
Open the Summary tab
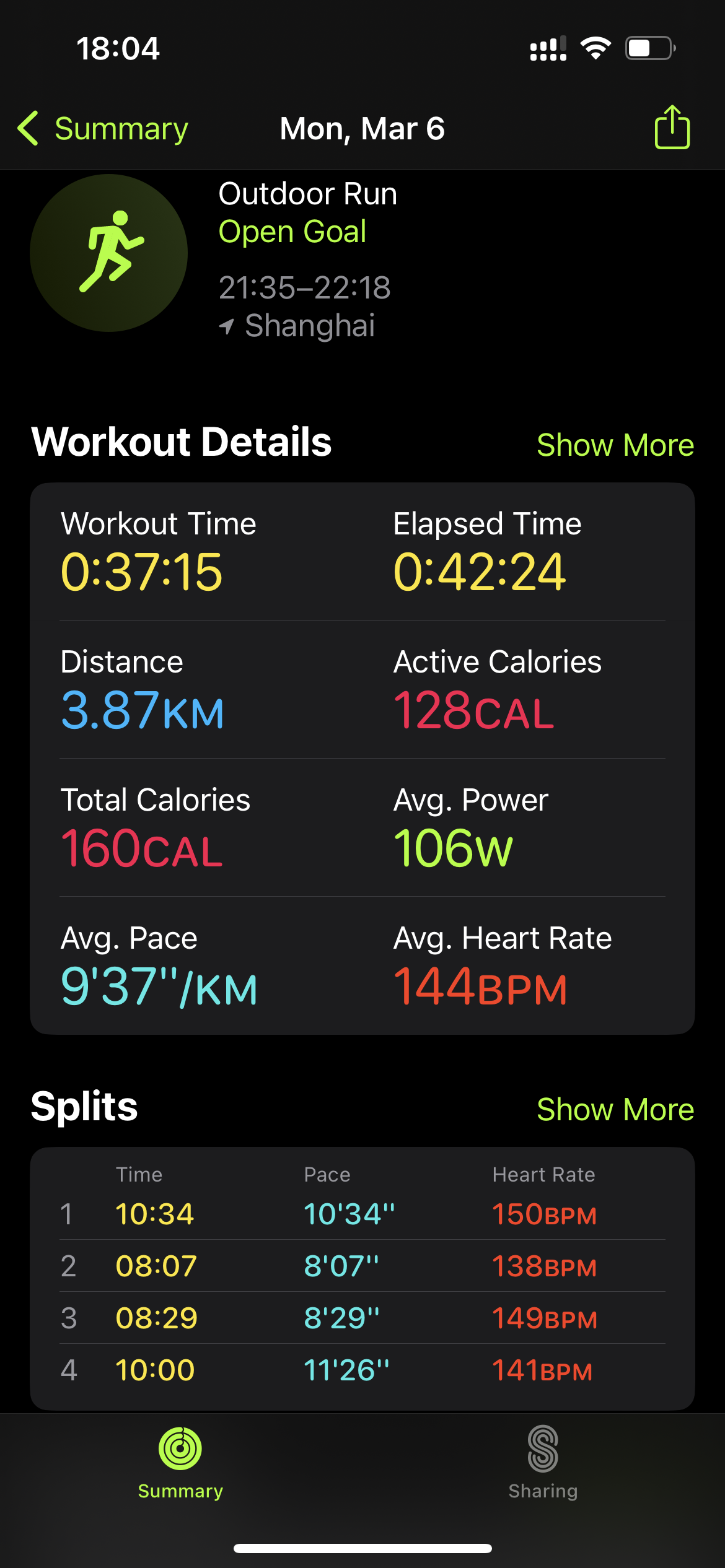[180, 1463]
